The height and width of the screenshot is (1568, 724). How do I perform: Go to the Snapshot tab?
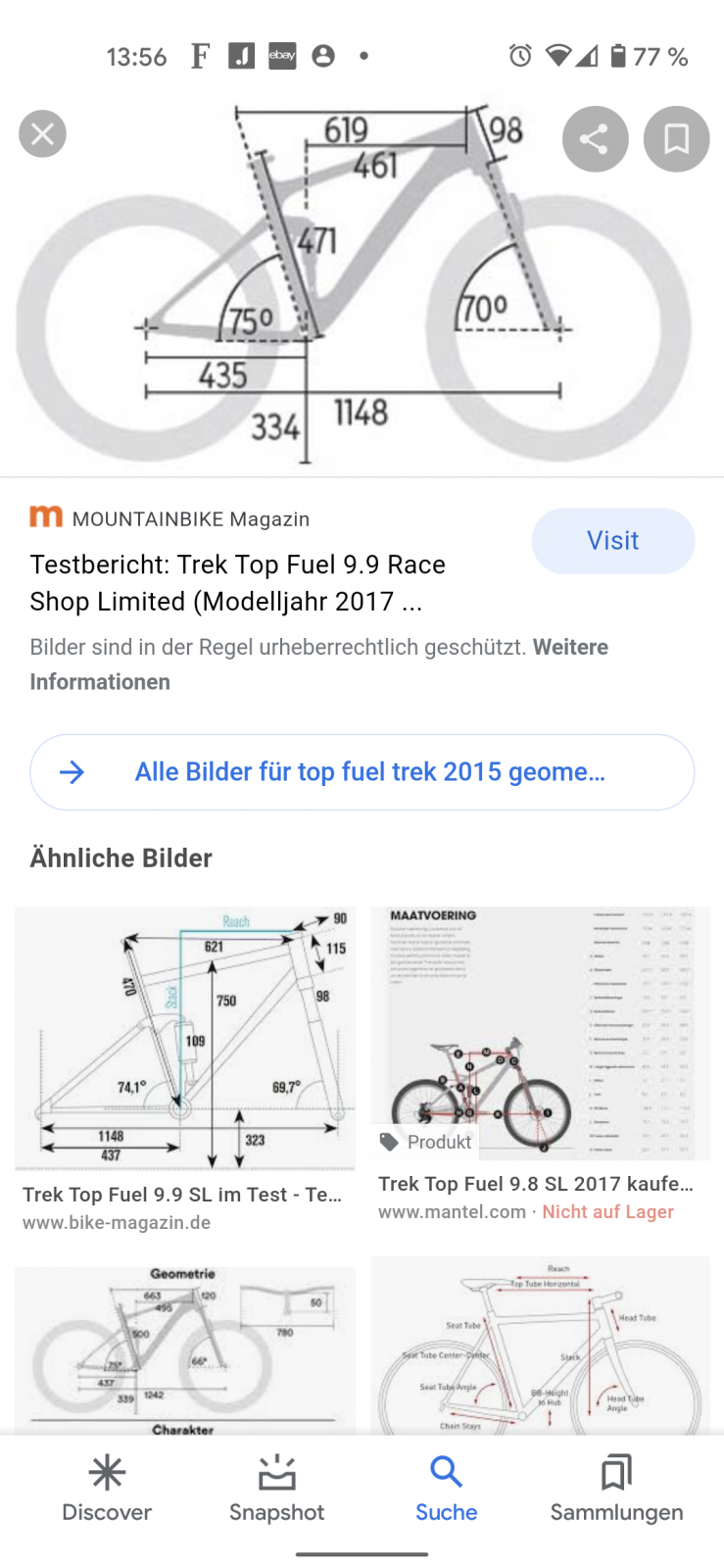(276, 1489)
